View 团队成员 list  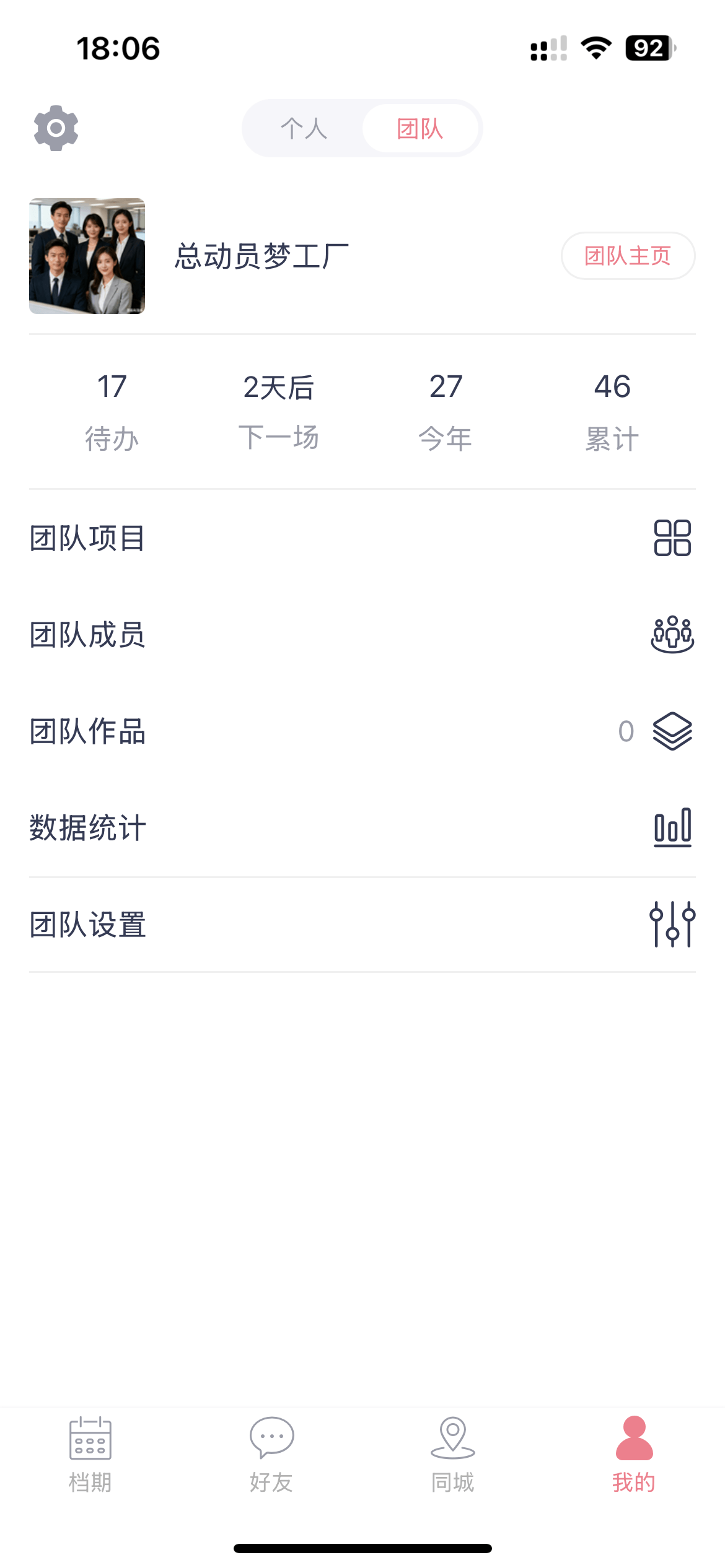(x=362, y=635)
